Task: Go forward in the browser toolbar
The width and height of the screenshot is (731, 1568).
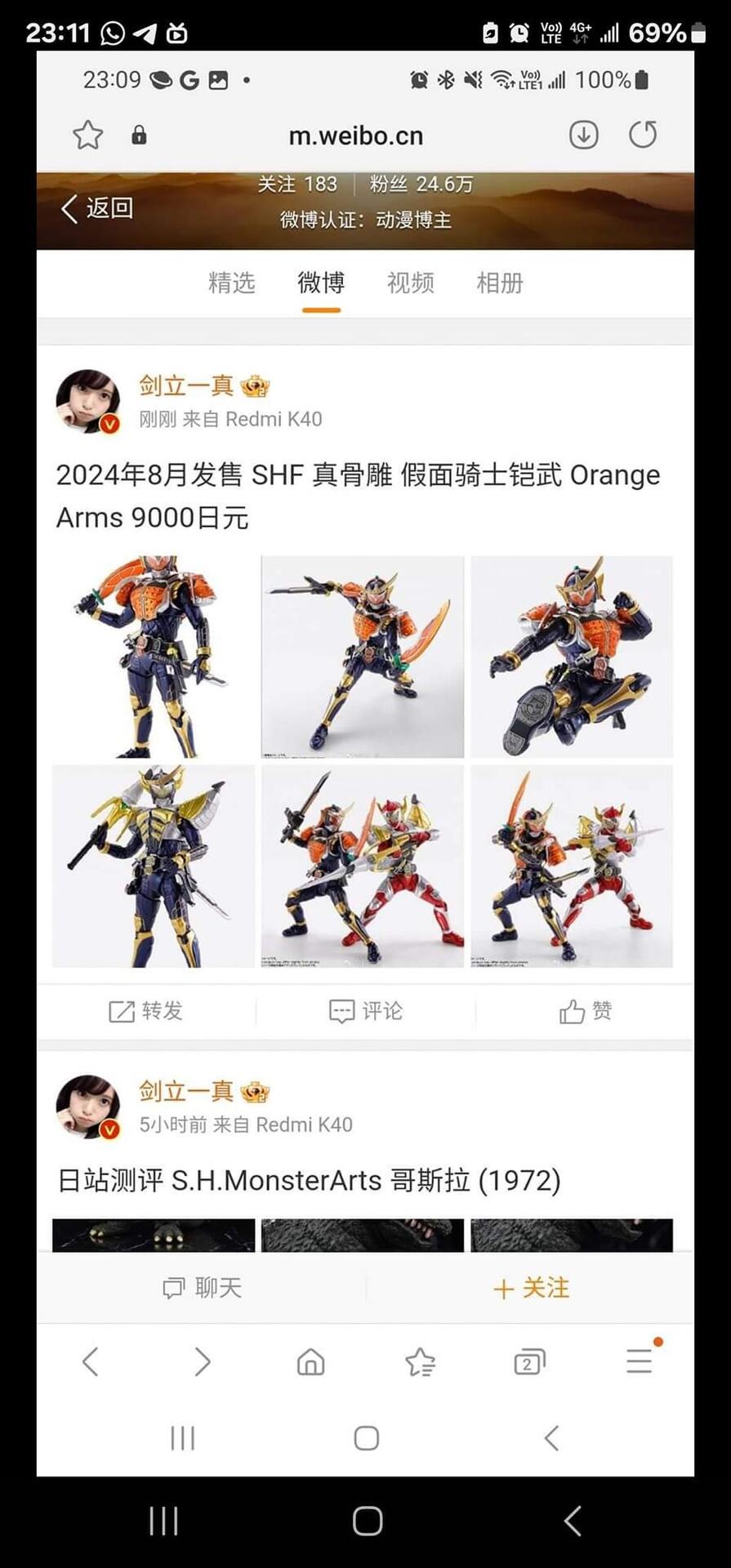Action: (x=202, y=1361)
